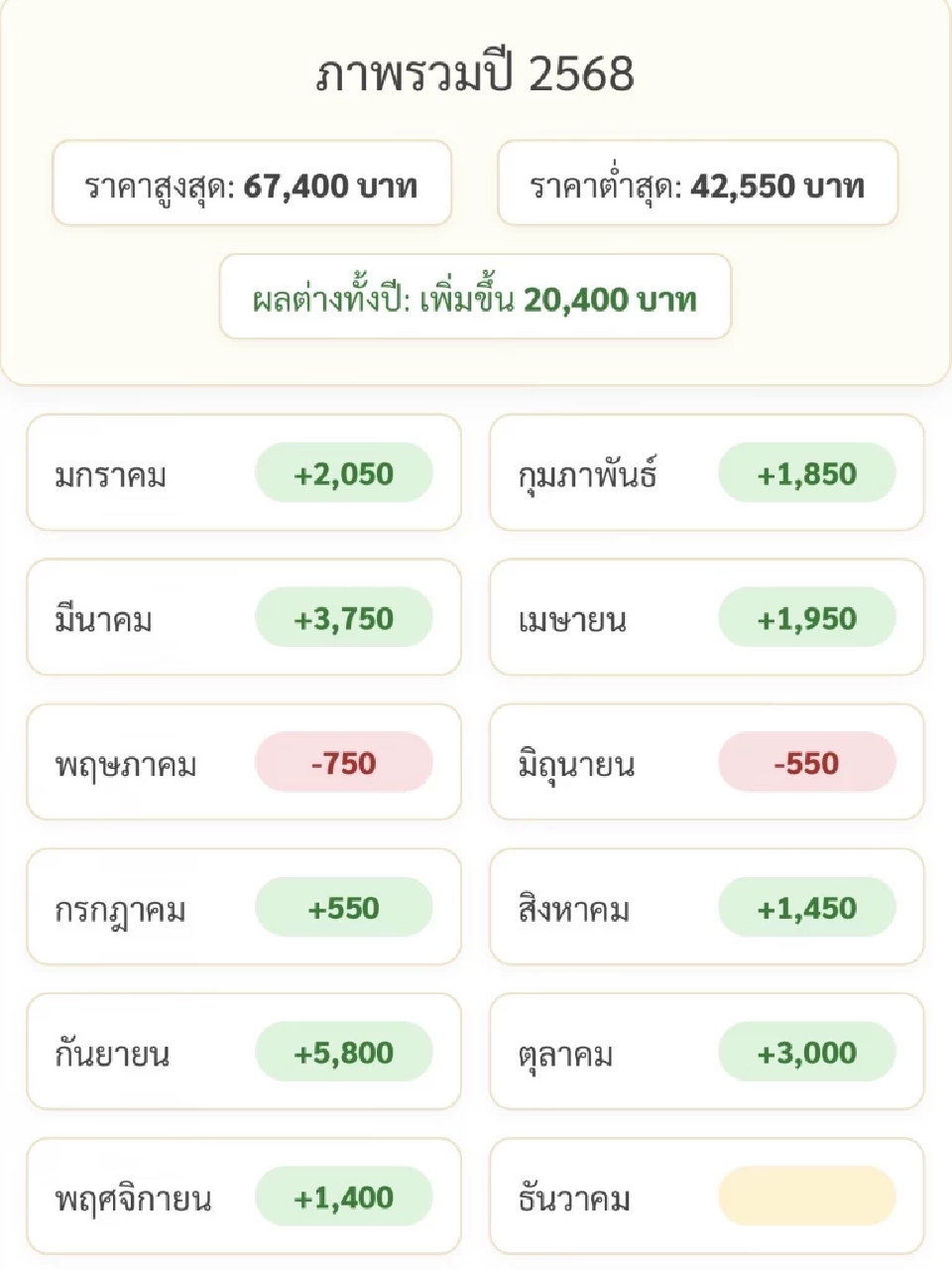Click the ภาพรวมปี 2568 header
This screenshot has width=952, height=1270.
[476, 71]
